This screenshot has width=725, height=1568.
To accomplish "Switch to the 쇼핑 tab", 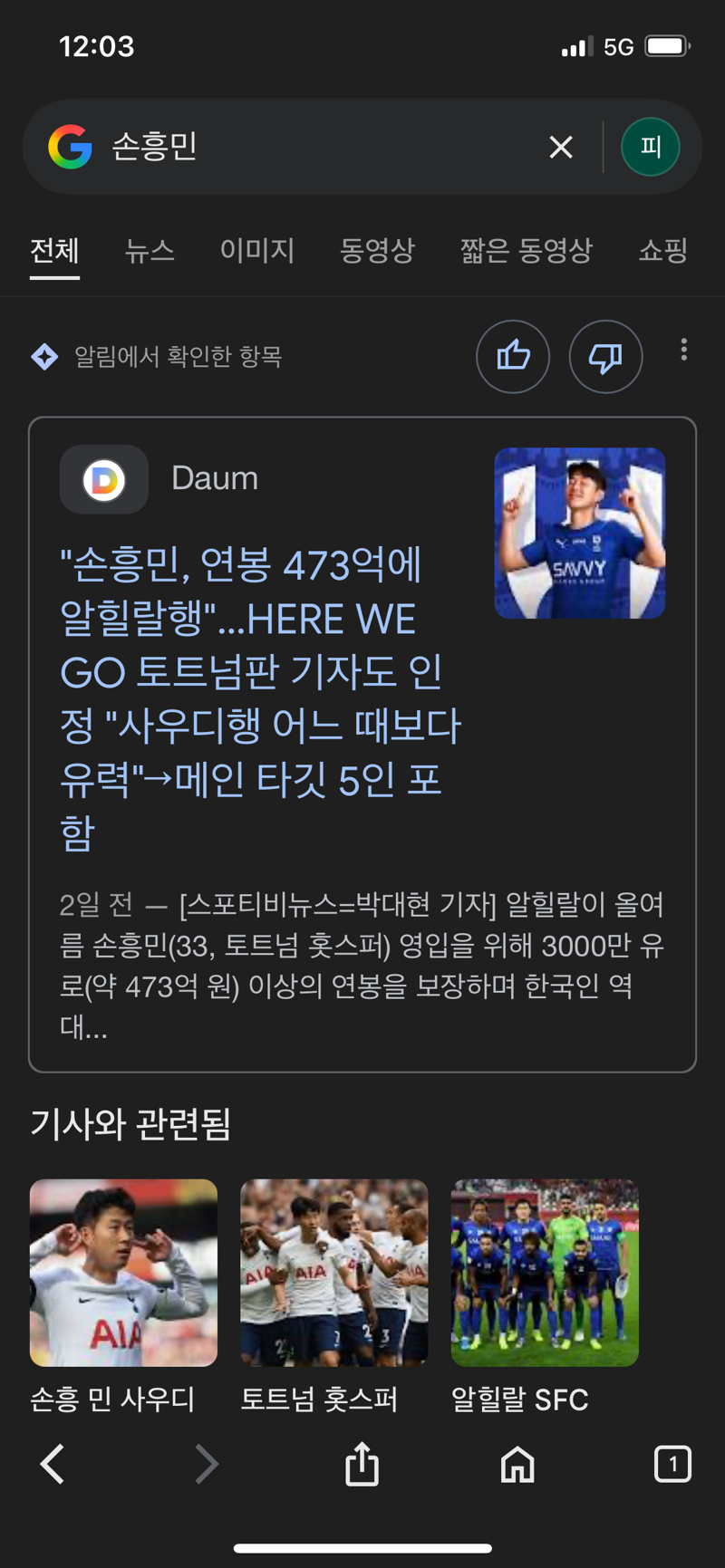I will 662,251.
